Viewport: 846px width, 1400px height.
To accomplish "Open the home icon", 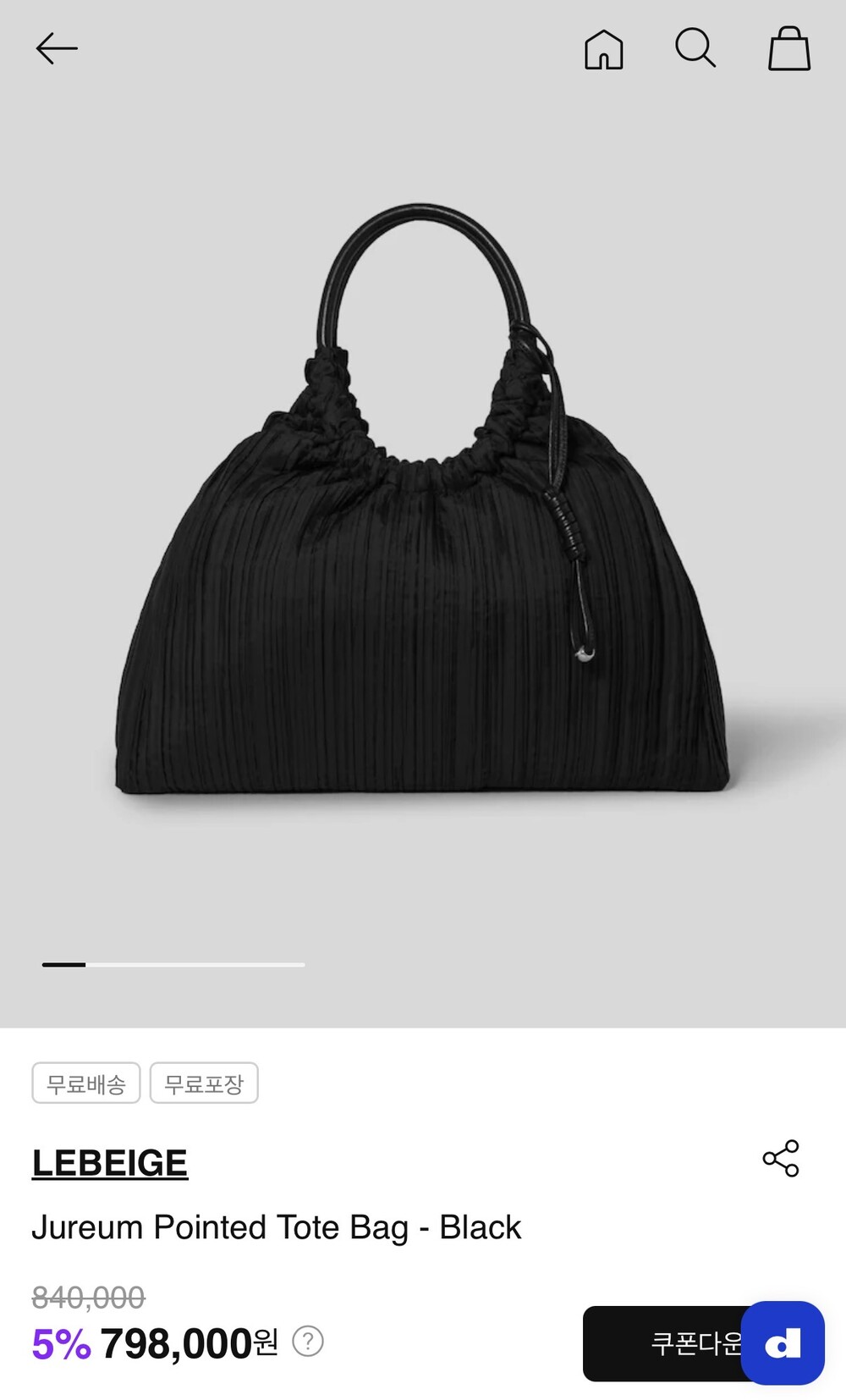I will tap(604, 49).
